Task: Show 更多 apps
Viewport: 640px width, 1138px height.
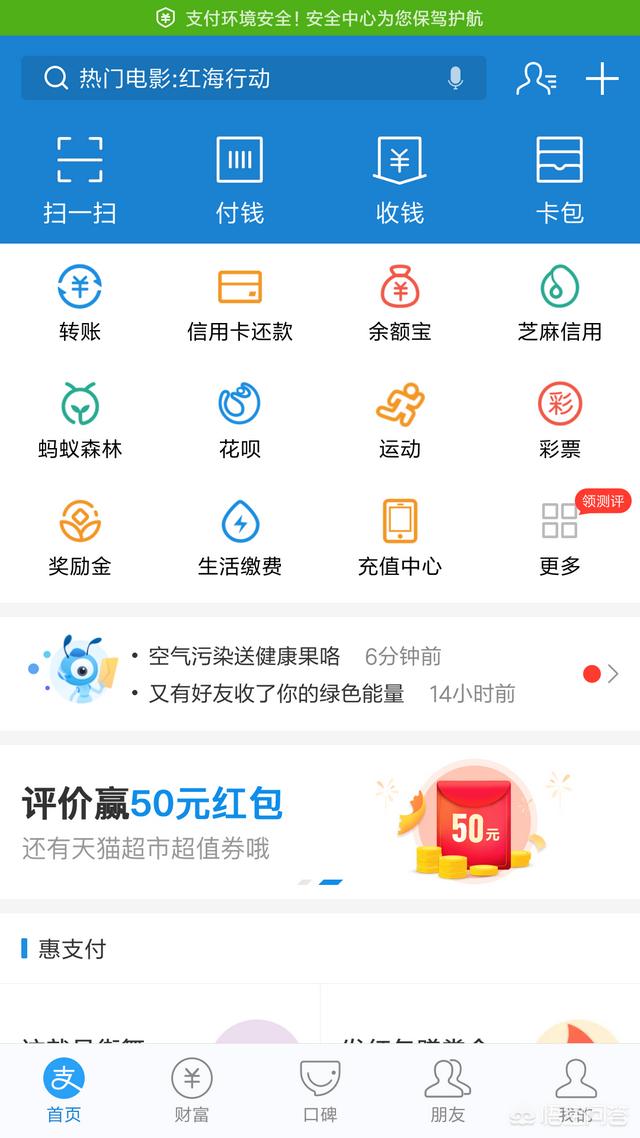Action: click(559, 537)
